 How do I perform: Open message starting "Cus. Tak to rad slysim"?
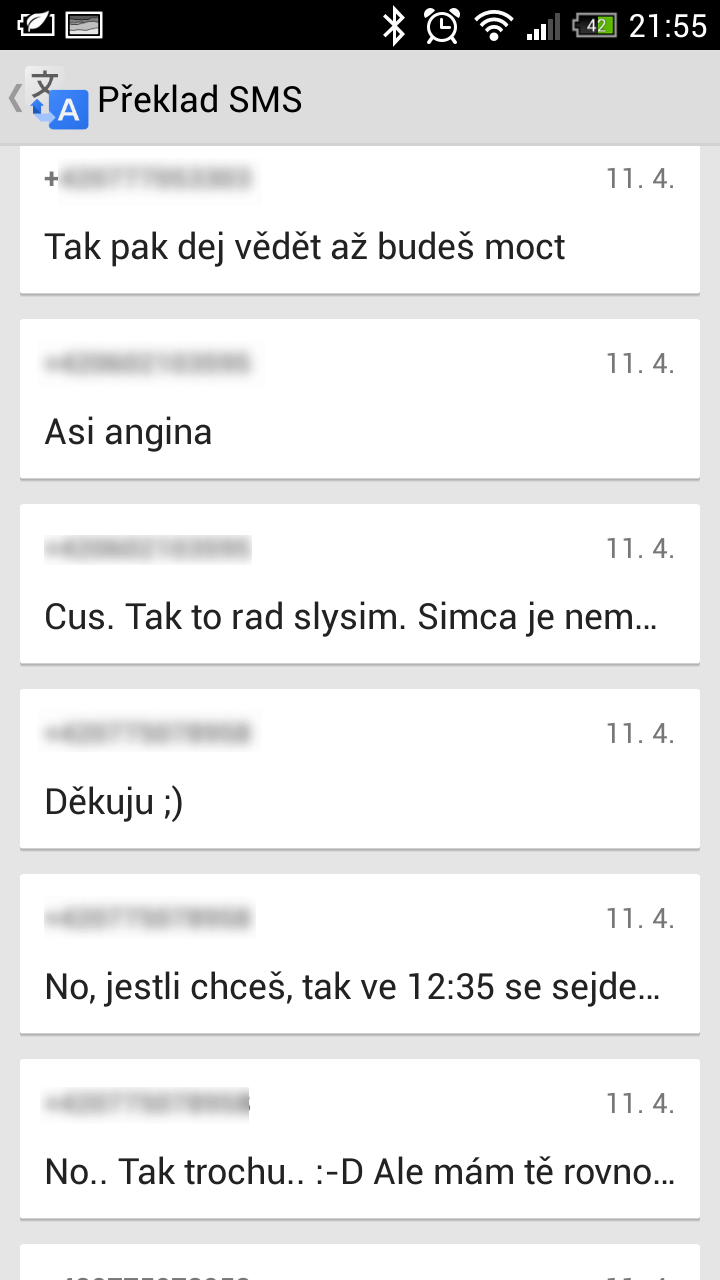360,584
